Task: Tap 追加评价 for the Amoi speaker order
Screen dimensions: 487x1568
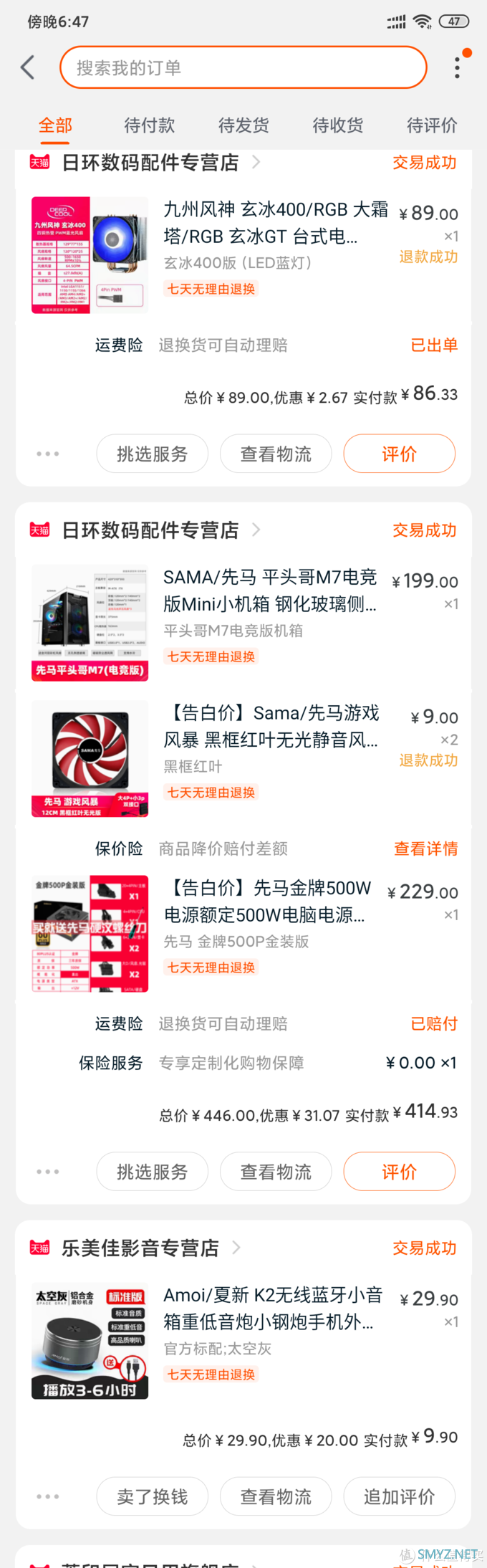Action: [x=399, y=1497]
